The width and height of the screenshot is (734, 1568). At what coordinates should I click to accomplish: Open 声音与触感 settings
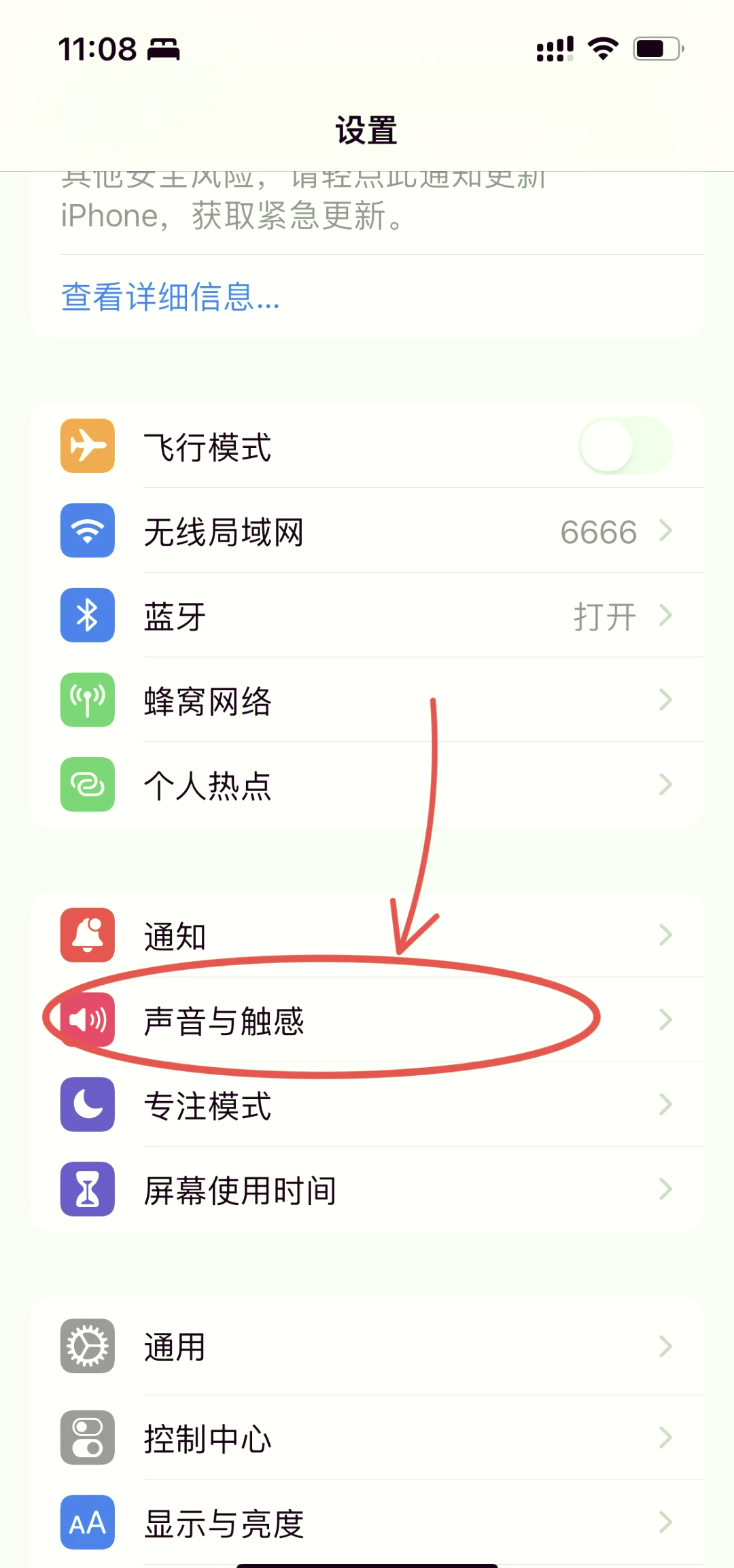[x=367, y=1020]
